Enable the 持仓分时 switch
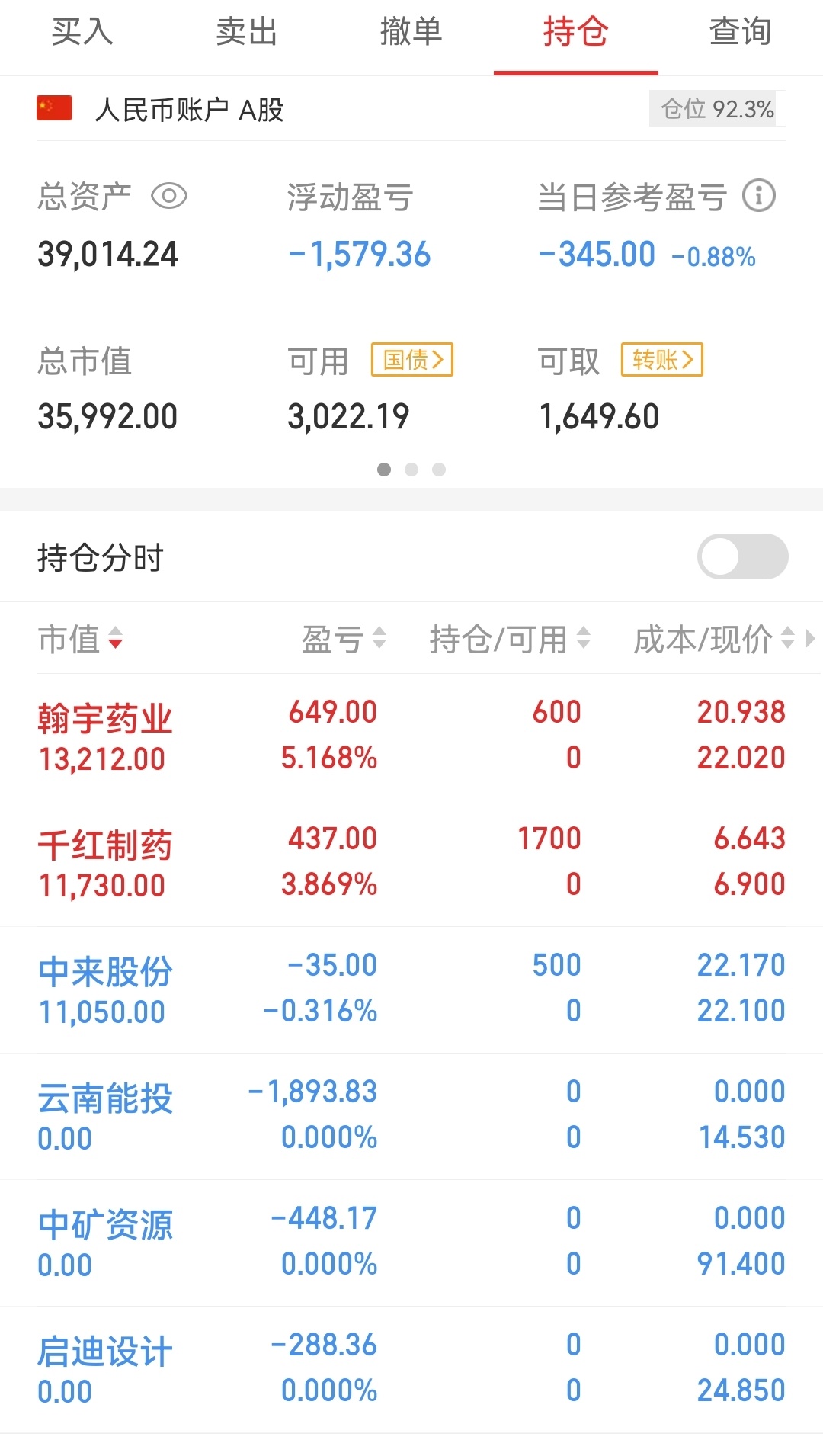Image resolution: width=823 pixels, height=1456 pixels. (x=743, y=556)
